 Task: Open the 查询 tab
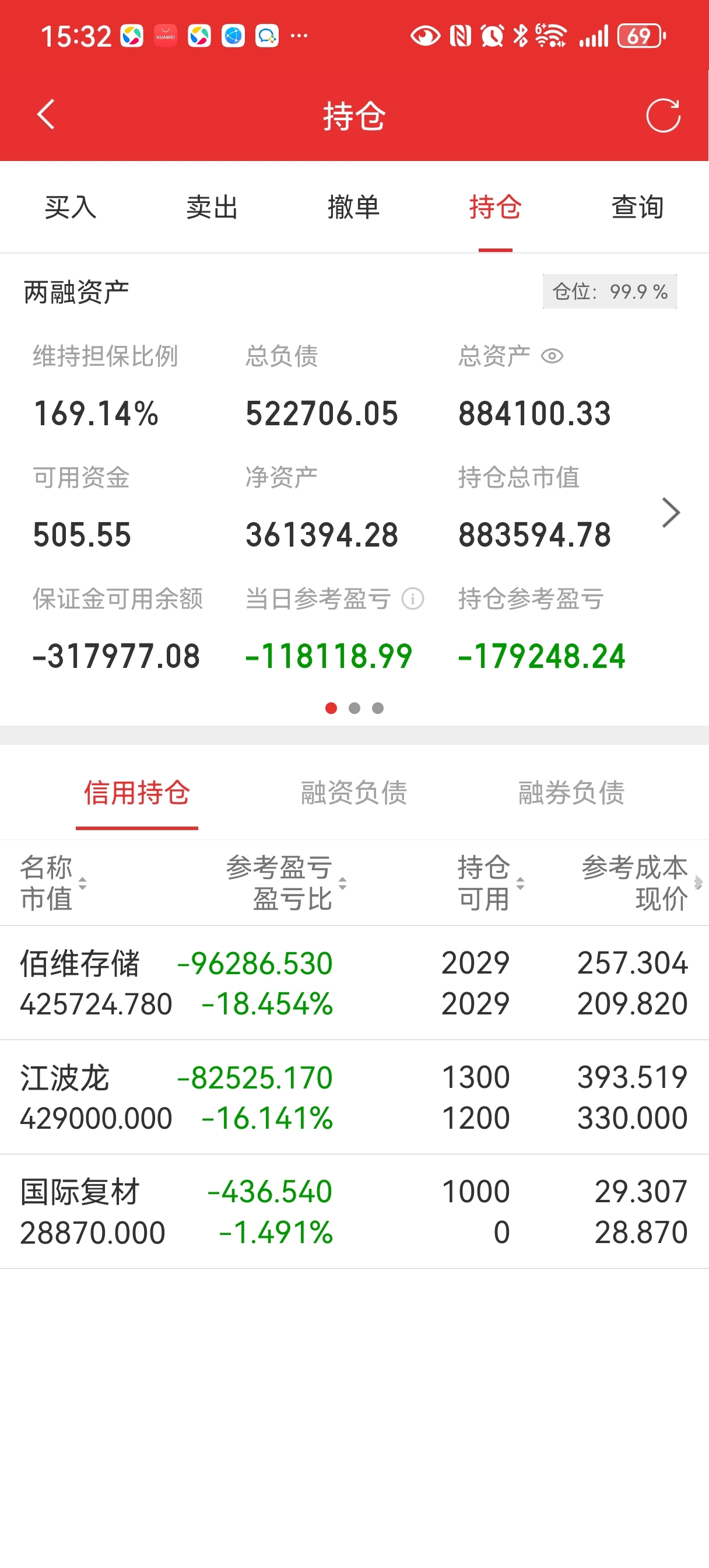637,207
